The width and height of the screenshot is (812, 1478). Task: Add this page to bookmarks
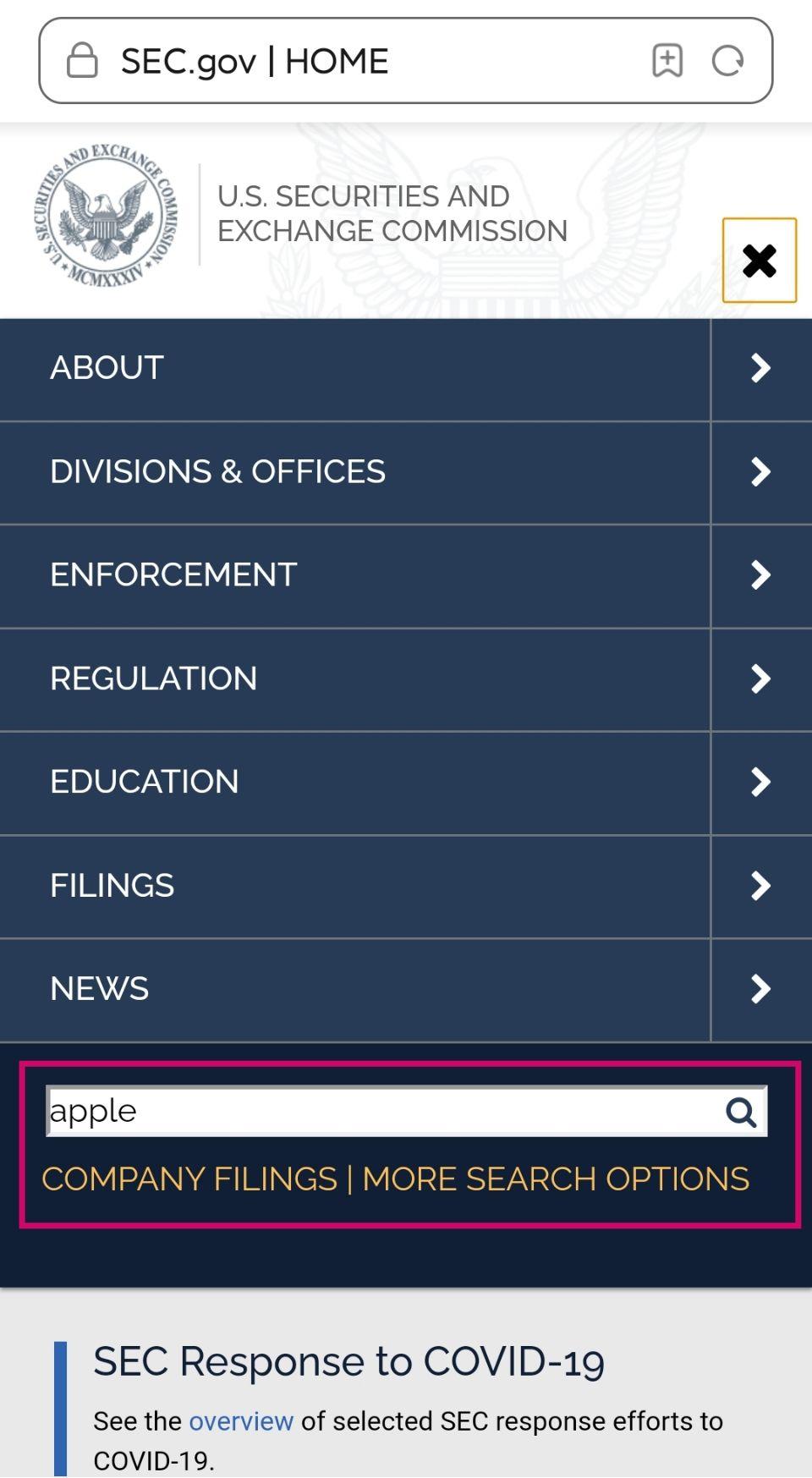pos(667,61)
